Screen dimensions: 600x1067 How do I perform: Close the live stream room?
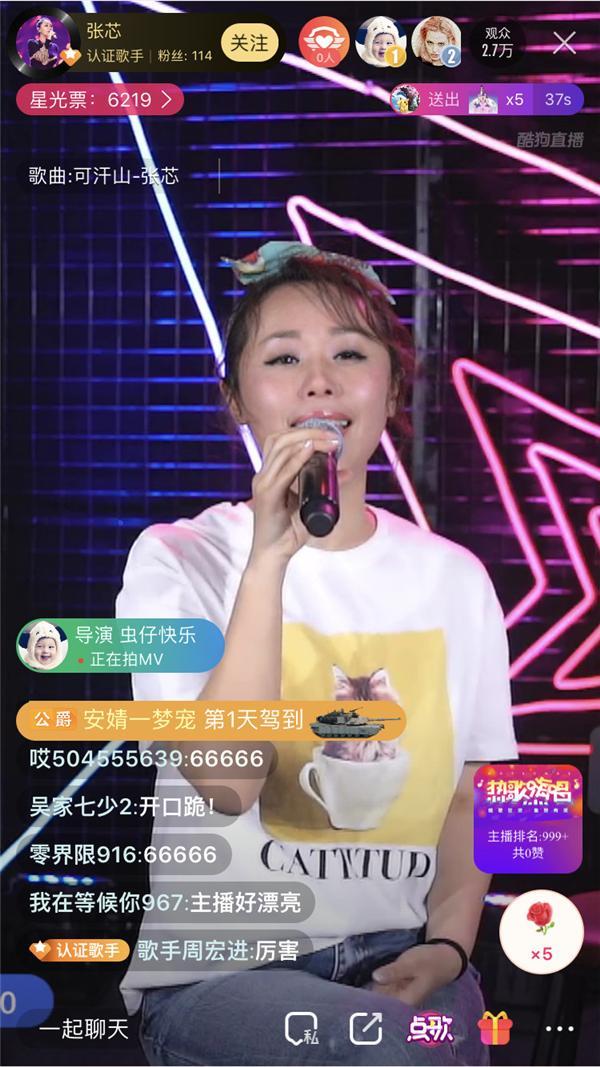564,43
